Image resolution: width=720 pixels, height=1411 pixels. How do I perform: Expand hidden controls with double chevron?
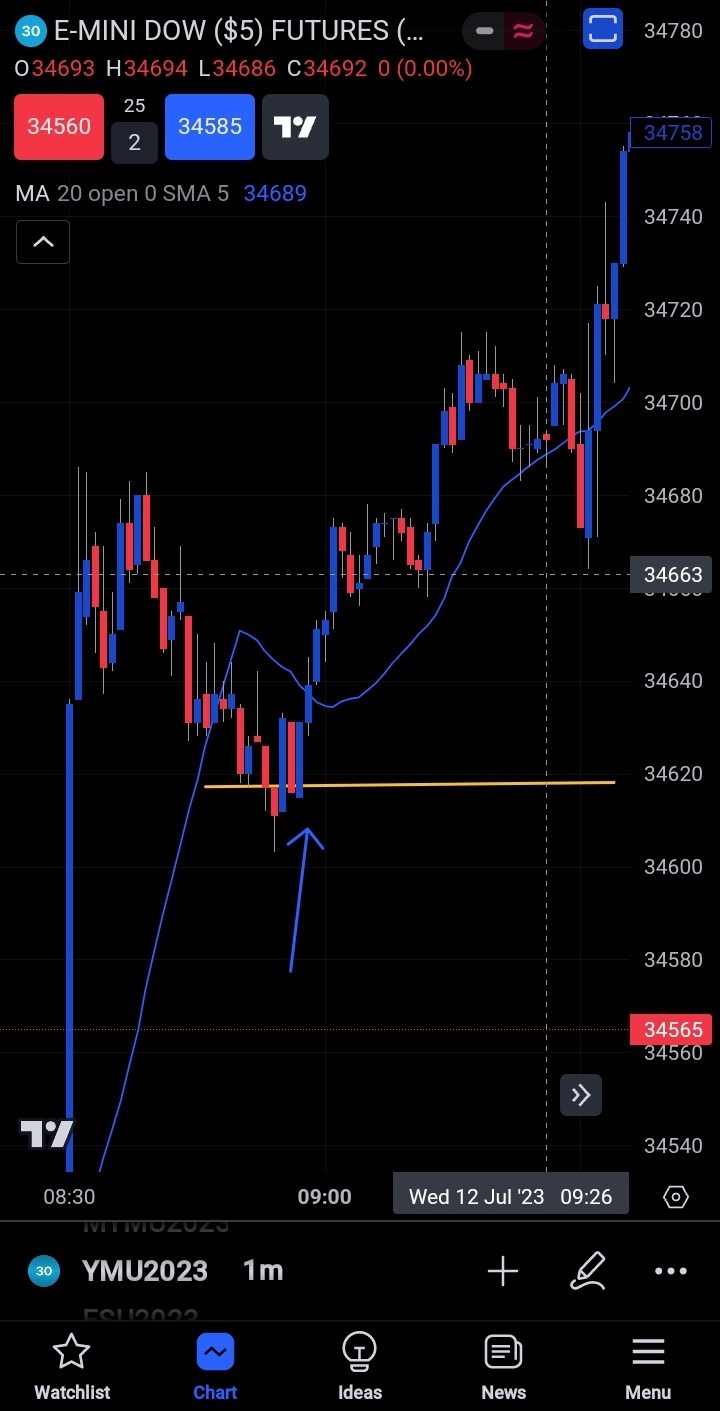(581, 1095)
